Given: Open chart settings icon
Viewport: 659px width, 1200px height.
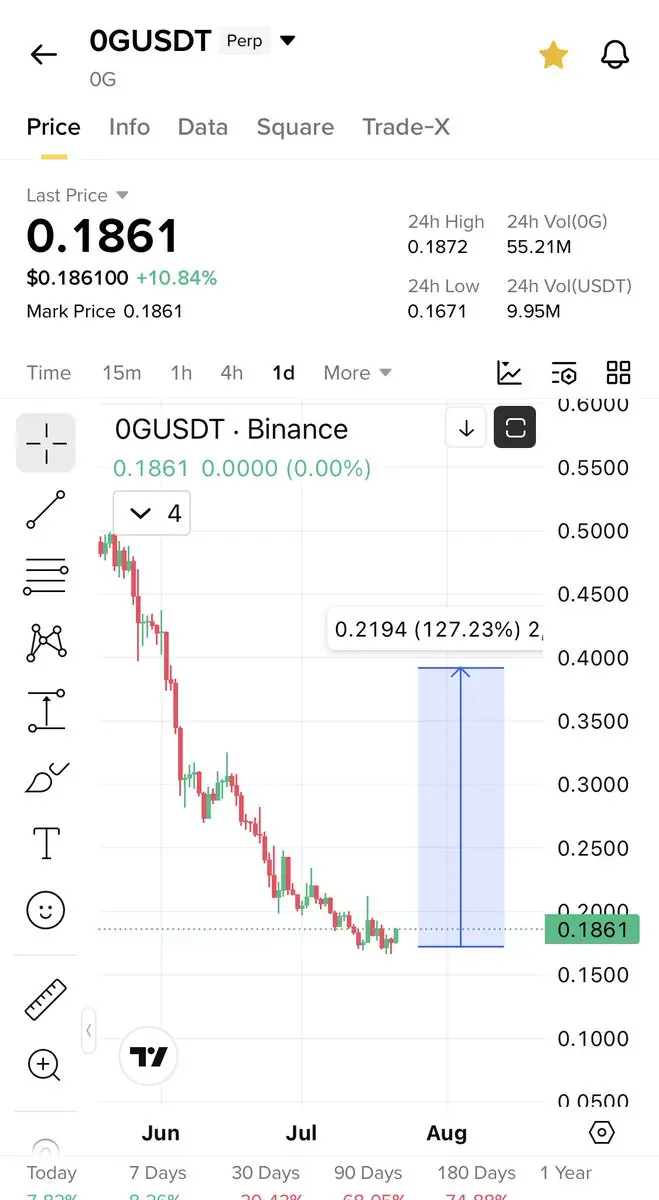Looking at the screenshot, I should tap(564, 373).
